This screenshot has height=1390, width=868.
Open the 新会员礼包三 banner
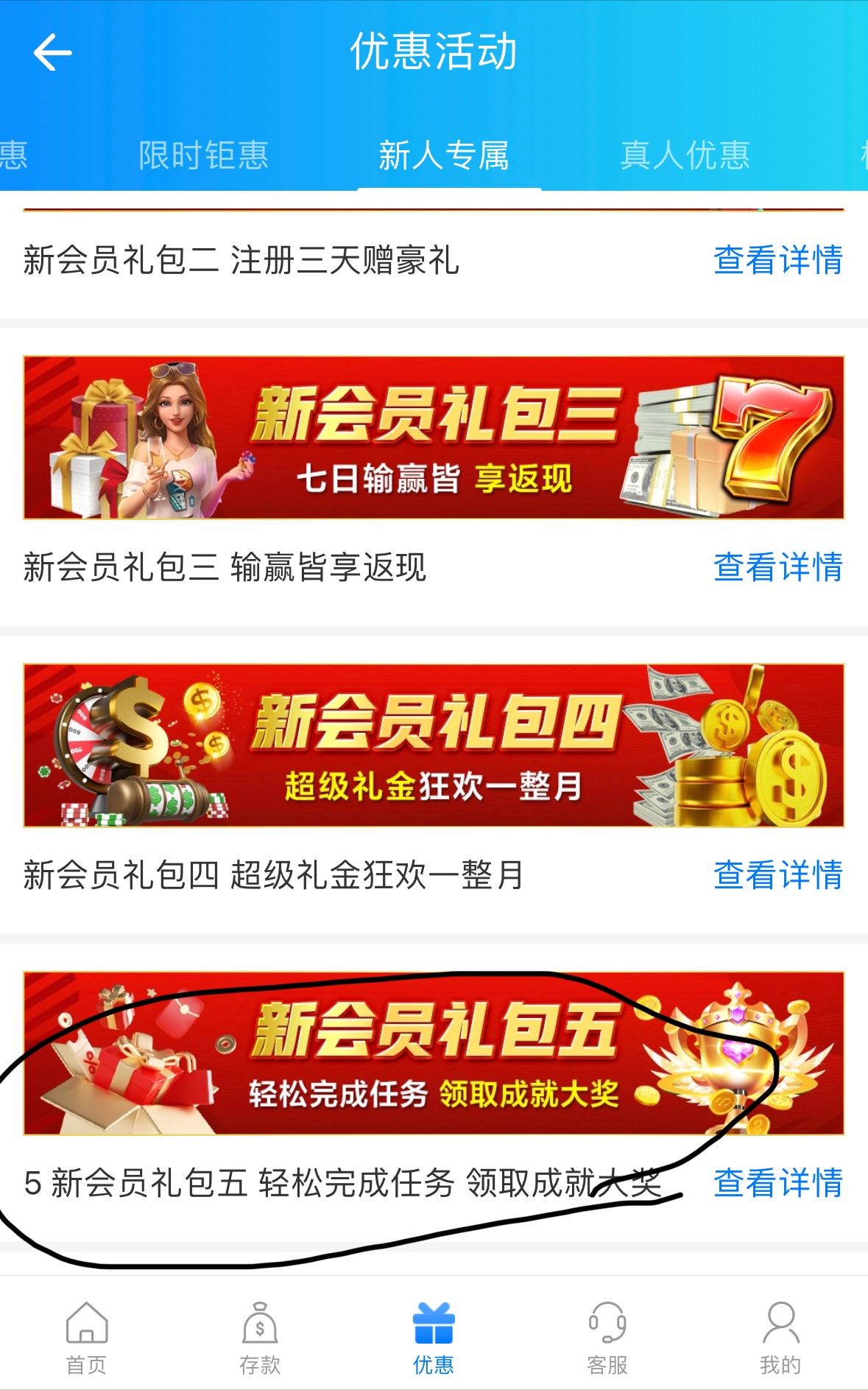tap(434, 438)
